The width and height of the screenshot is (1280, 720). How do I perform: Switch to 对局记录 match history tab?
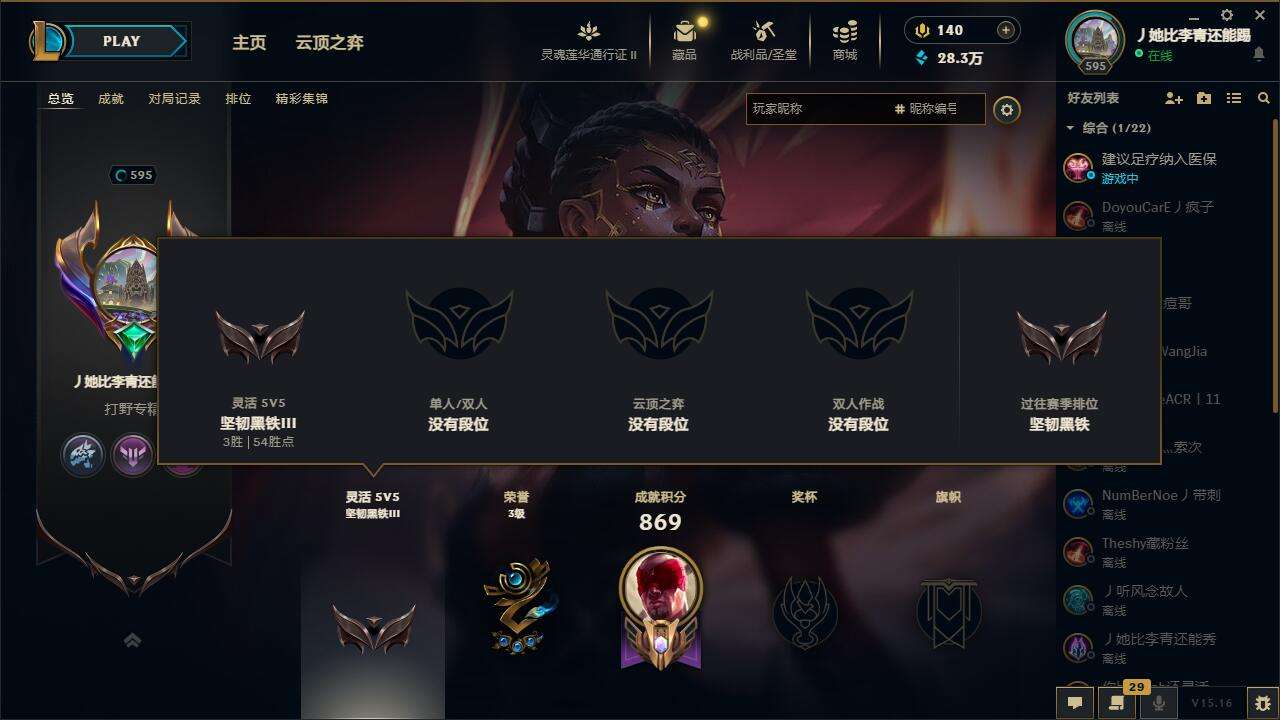pyautogui.click(x=174, y=99)
